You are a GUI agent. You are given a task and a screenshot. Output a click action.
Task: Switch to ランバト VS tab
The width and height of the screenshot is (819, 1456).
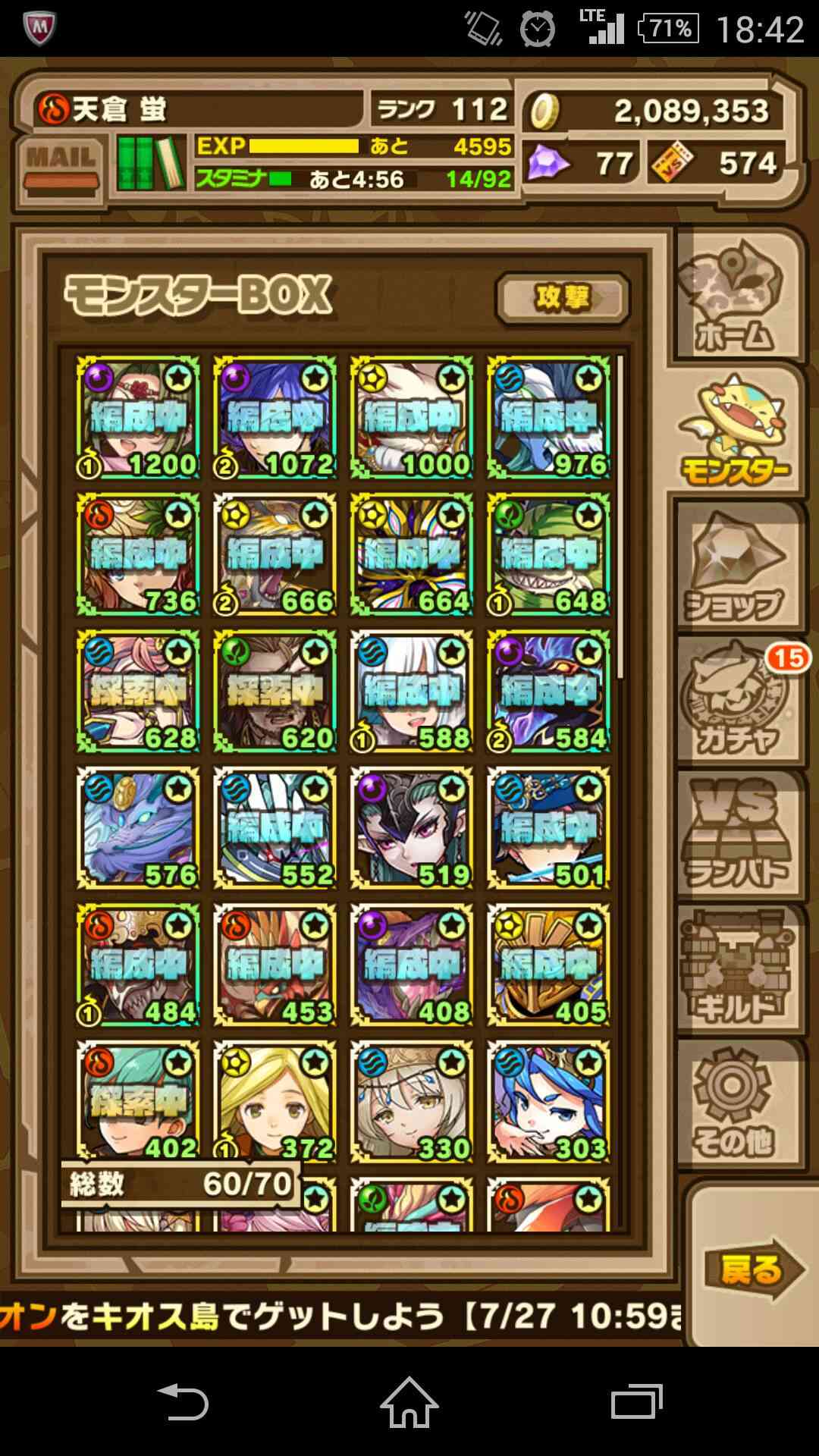737,835
